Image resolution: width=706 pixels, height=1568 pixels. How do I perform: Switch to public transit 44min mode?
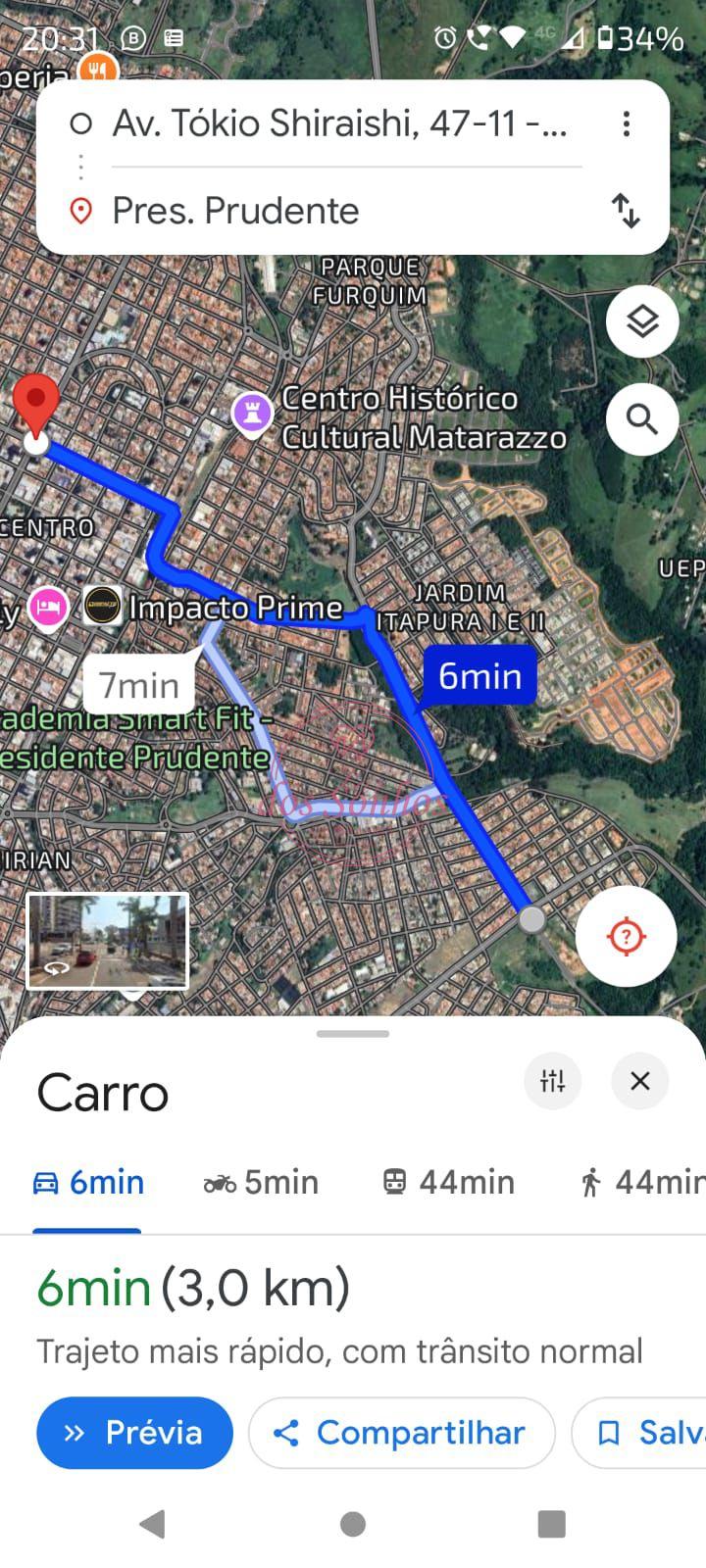(x=448, y=1183)
